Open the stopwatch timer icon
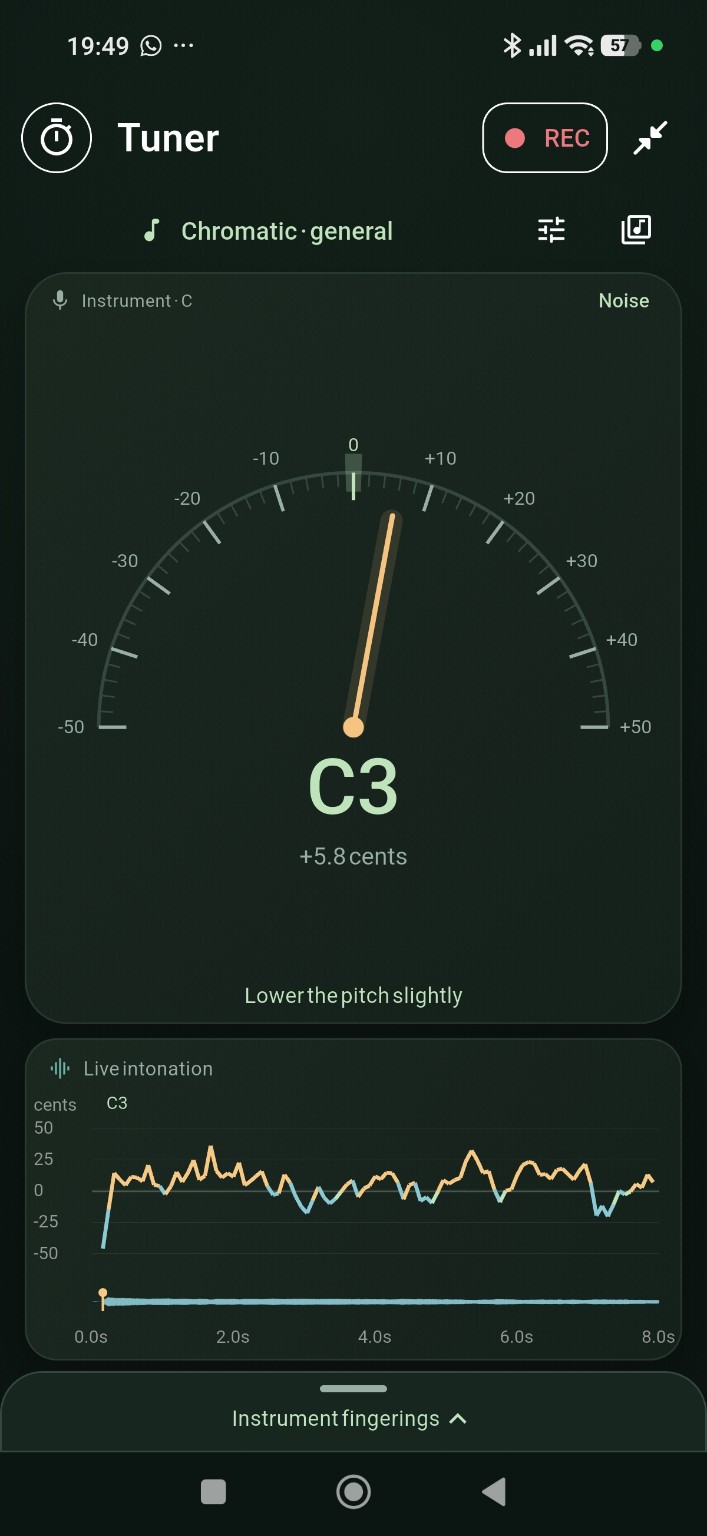The image size is (707, 1536). coord(56,138)
